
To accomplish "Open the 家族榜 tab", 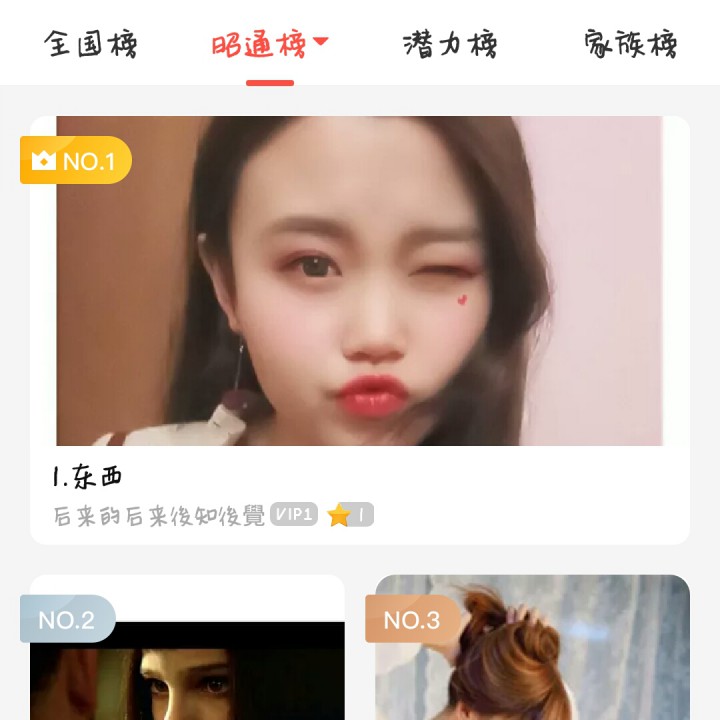I will pyautogui.click(x=630, y=44).
